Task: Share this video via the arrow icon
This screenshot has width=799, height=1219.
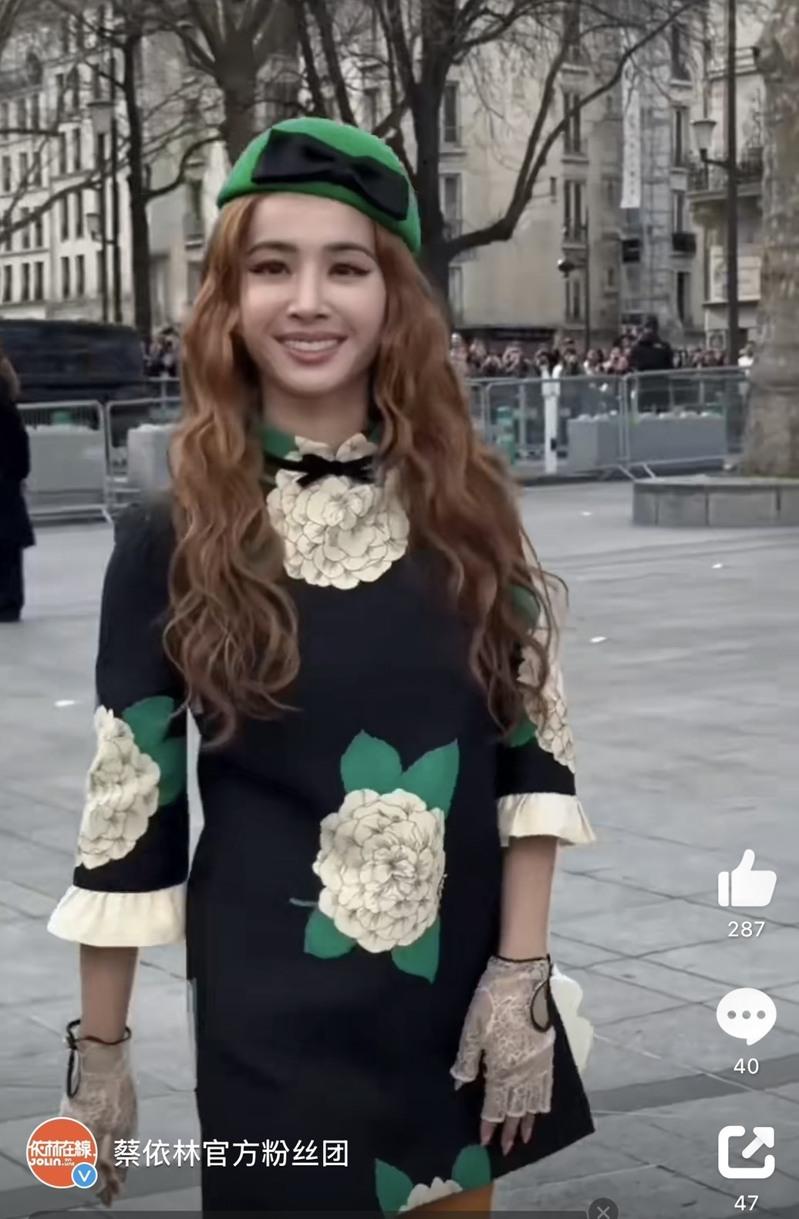Action: coord(746,1152)
